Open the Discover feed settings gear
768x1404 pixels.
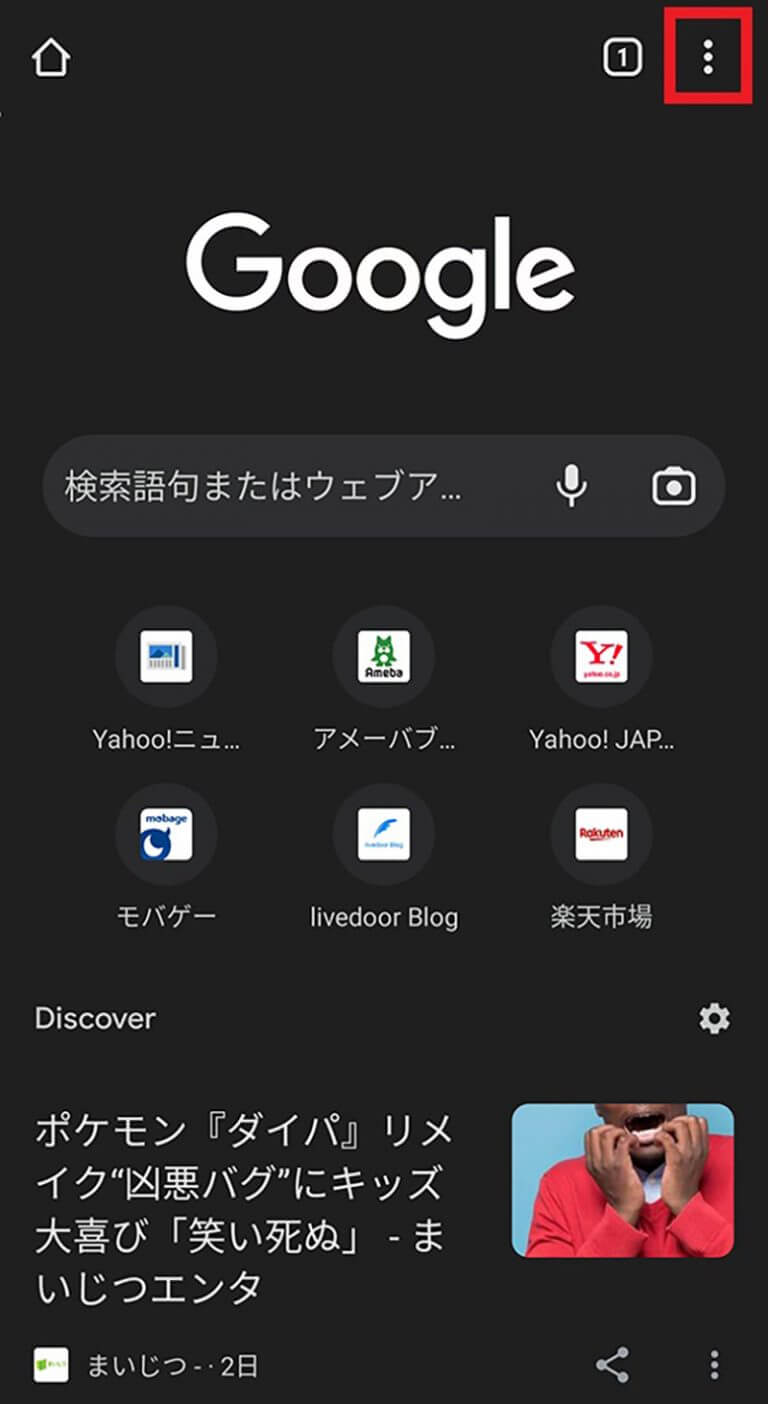715,1018
